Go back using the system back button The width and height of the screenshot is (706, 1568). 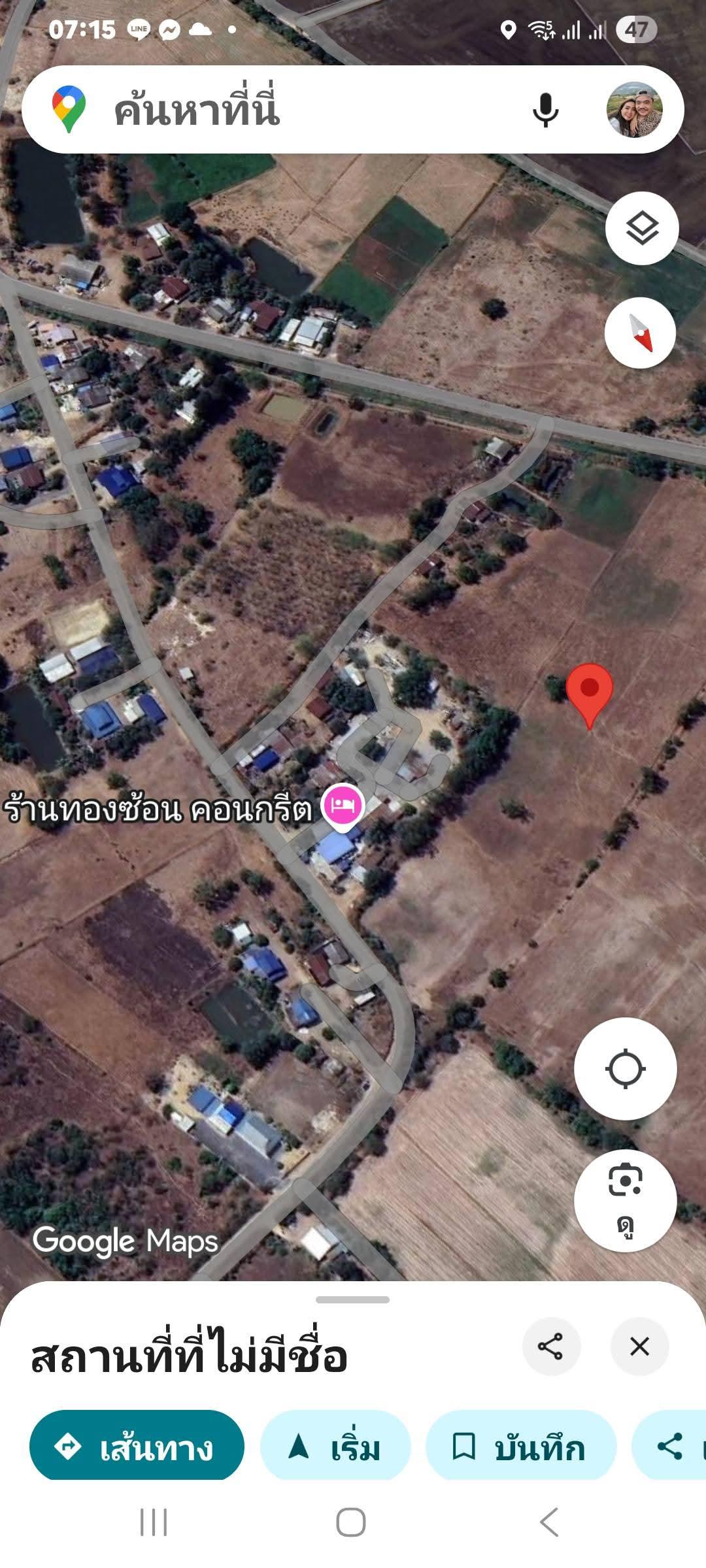tap(549, 1522)
